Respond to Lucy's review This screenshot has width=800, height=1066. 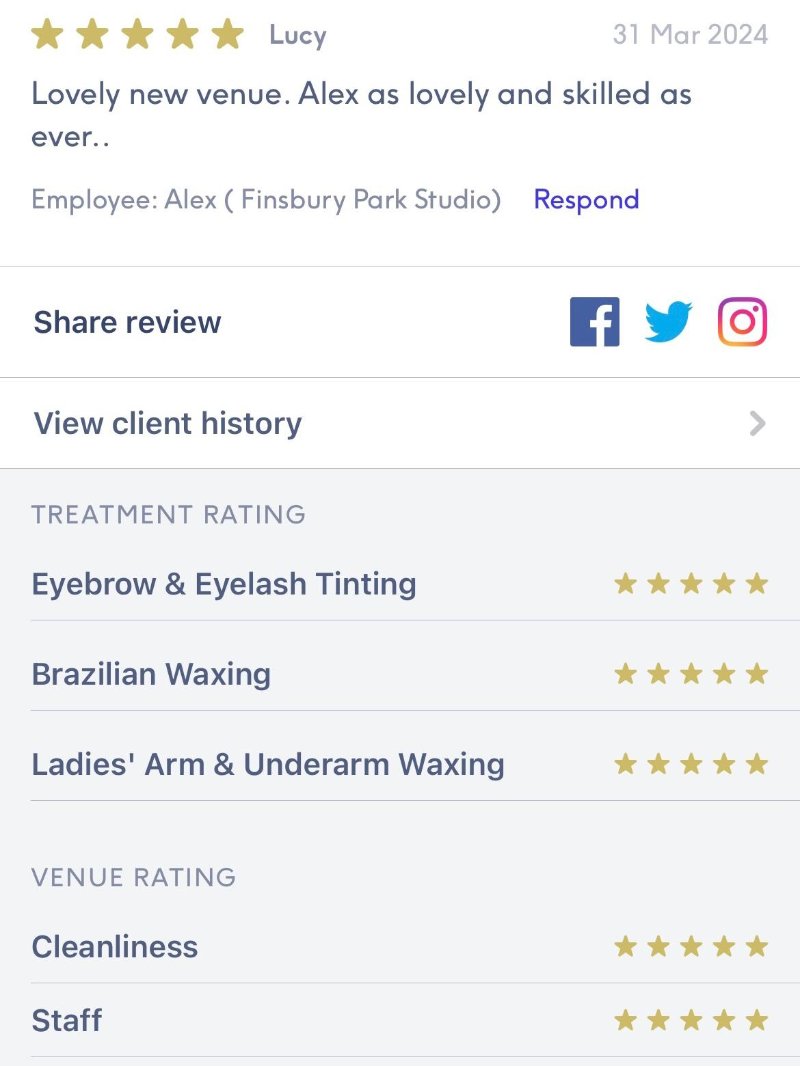[586, 199]
